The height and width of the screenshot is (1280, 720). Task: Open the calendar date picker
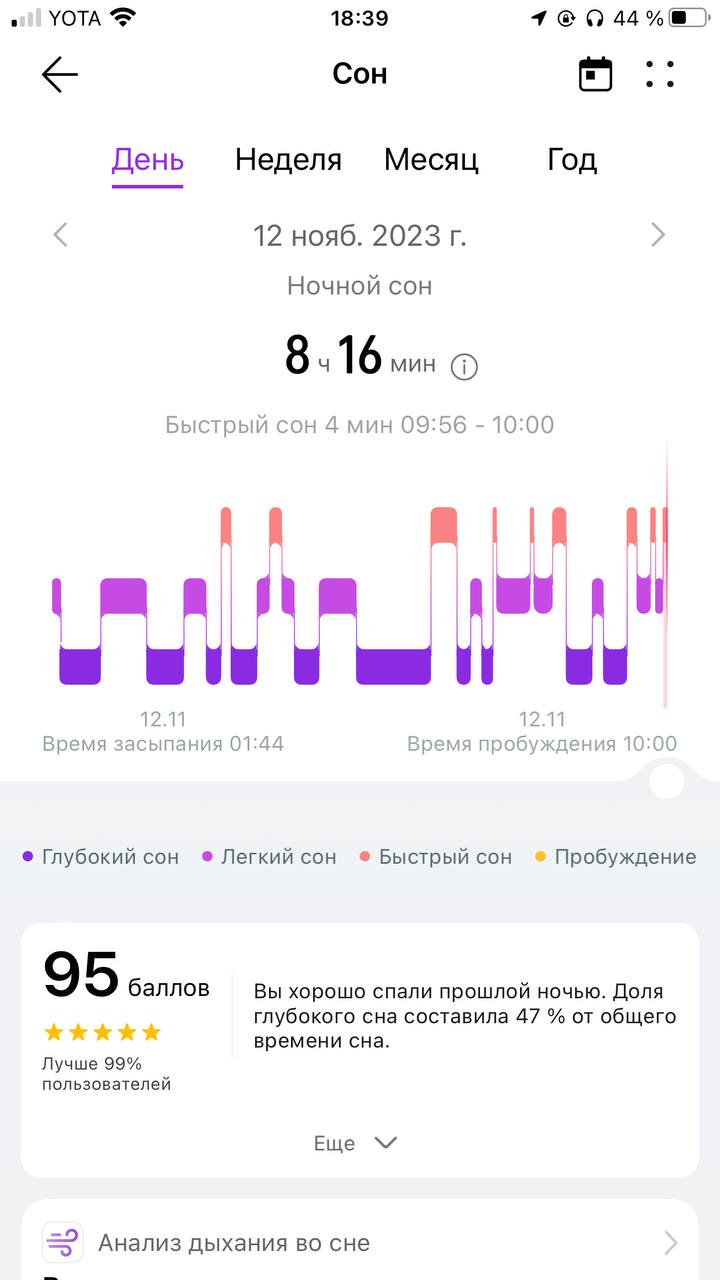596,74
